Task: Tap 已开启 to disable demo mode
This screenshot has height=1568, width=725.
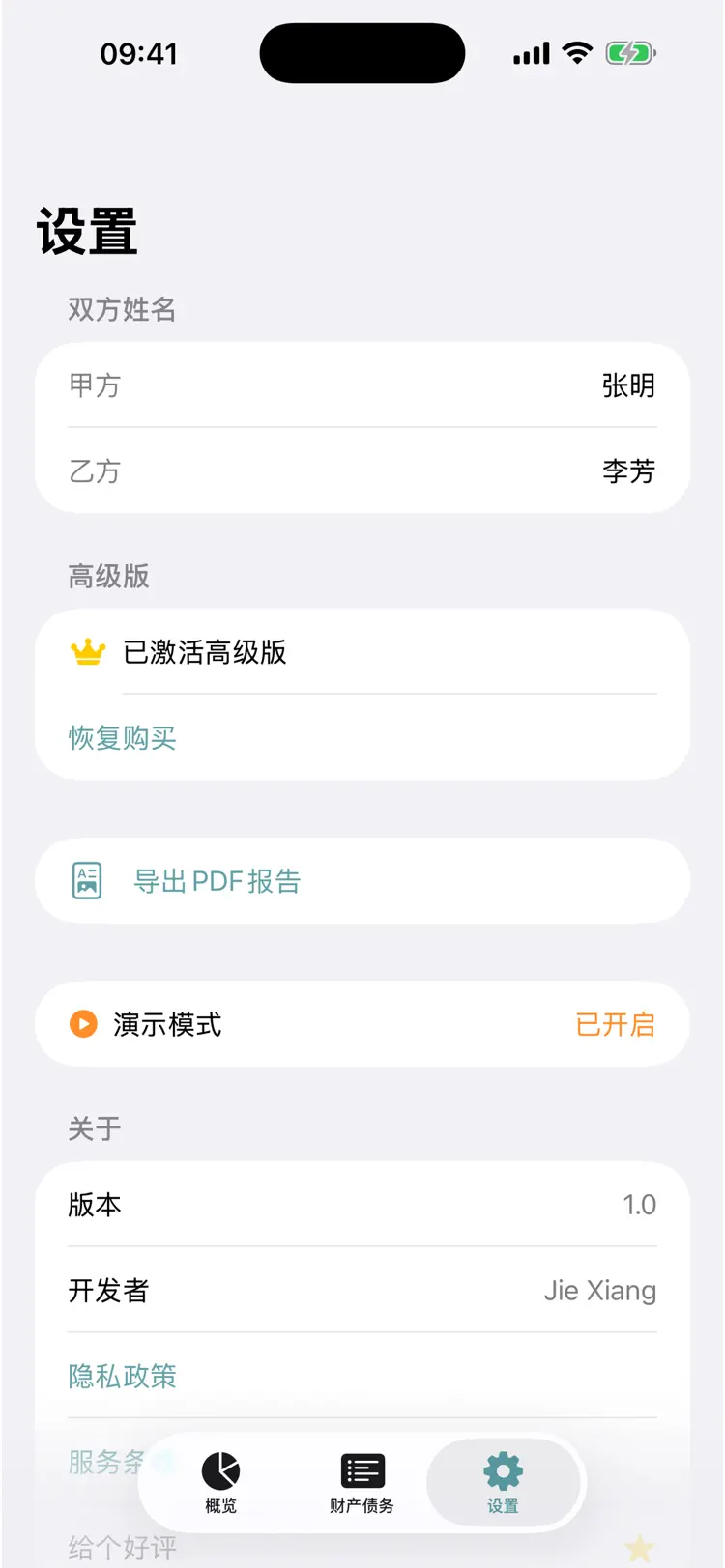Action: 616,1023
